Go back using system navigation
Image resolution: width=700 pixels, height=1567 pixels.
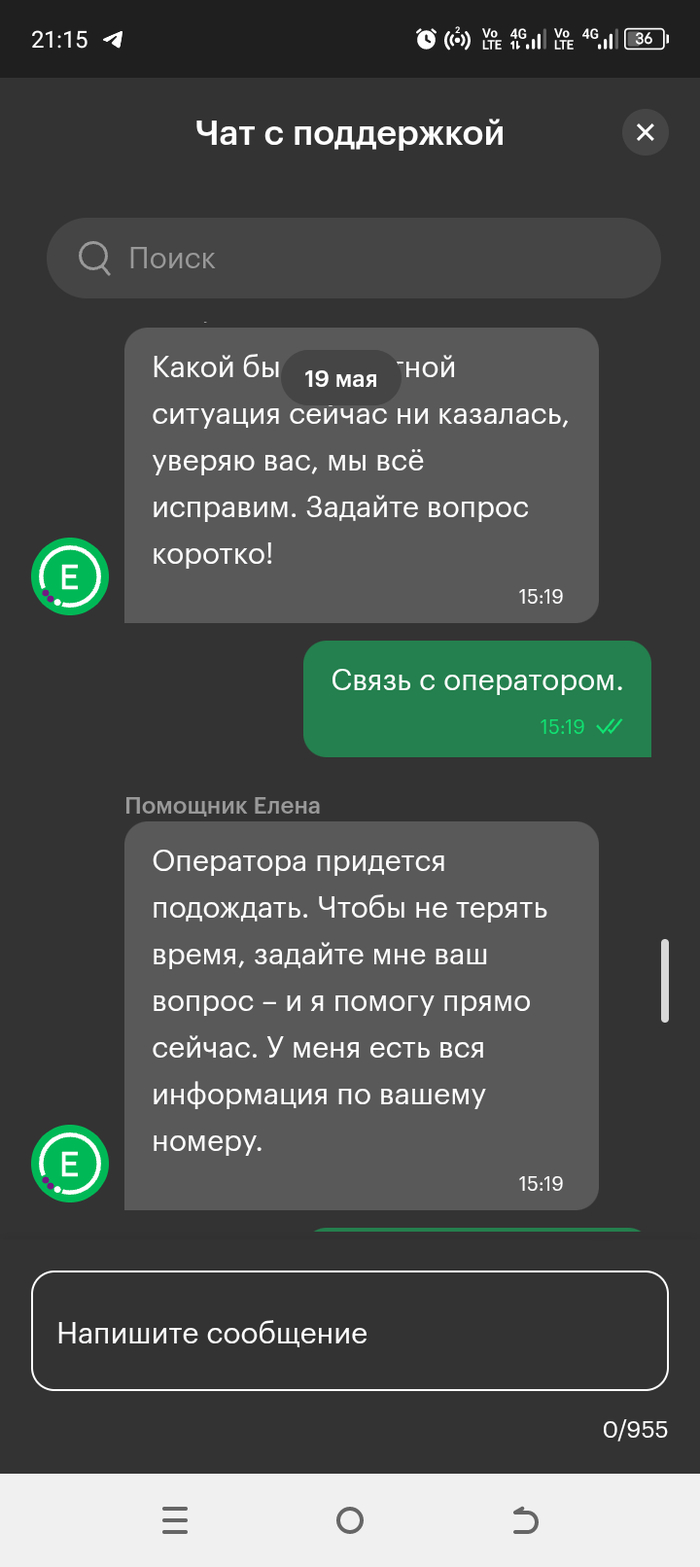[x=524, y=1520]
